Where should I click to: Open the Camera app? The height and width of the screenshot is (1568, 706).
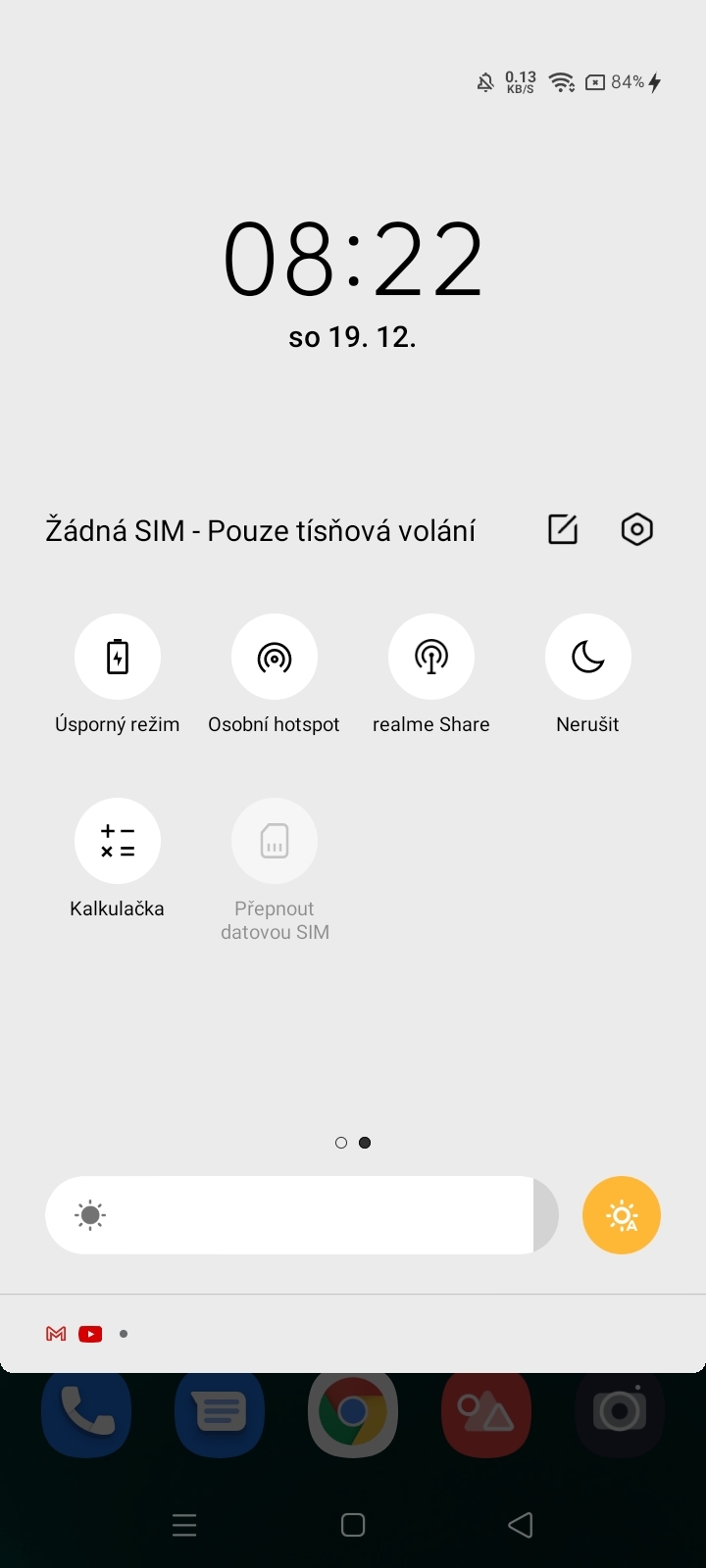coord(620,1411)
